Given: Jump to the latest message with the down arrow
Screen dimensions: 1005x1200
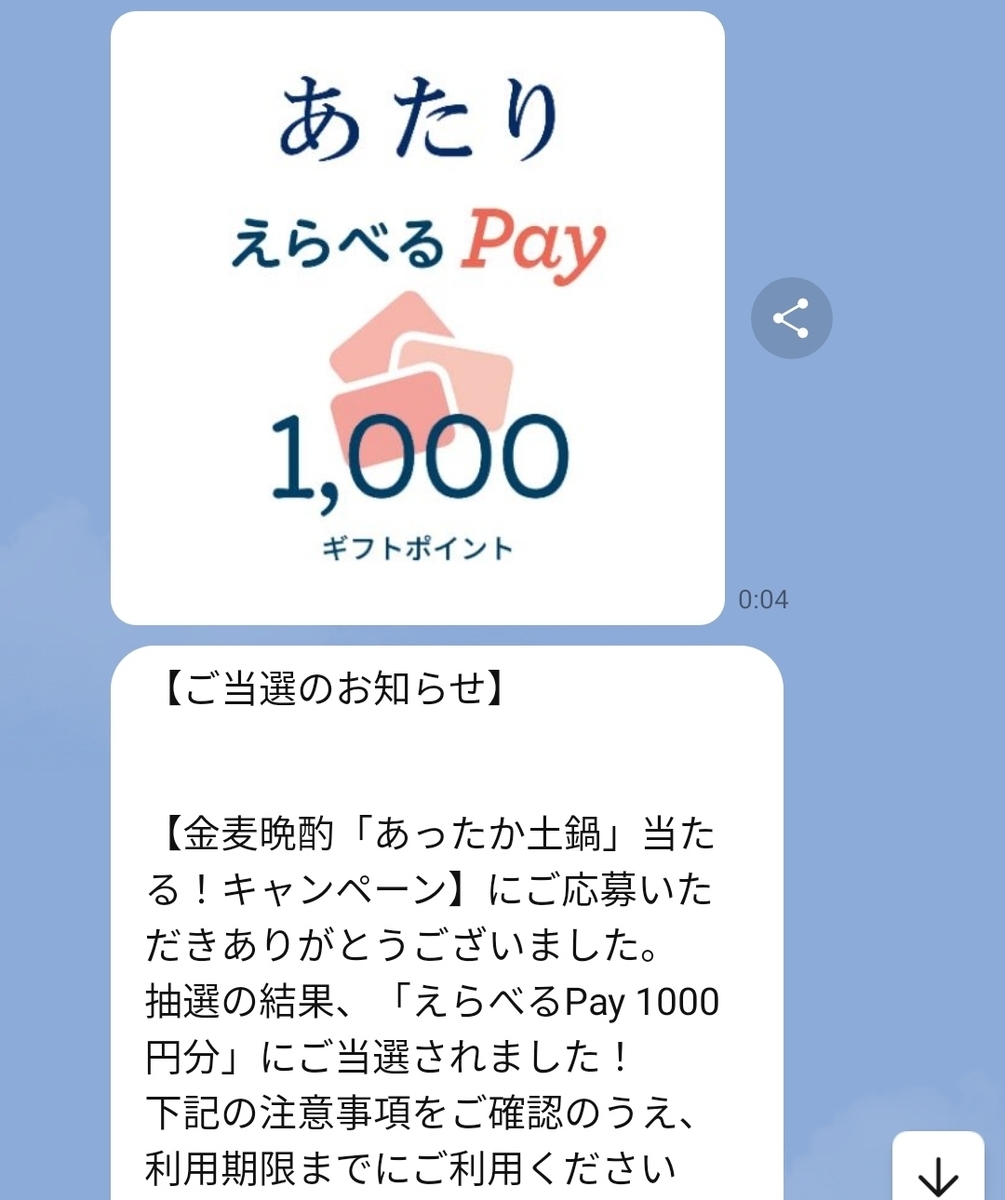Looking at the screenshot, I should coord(938,1172).
